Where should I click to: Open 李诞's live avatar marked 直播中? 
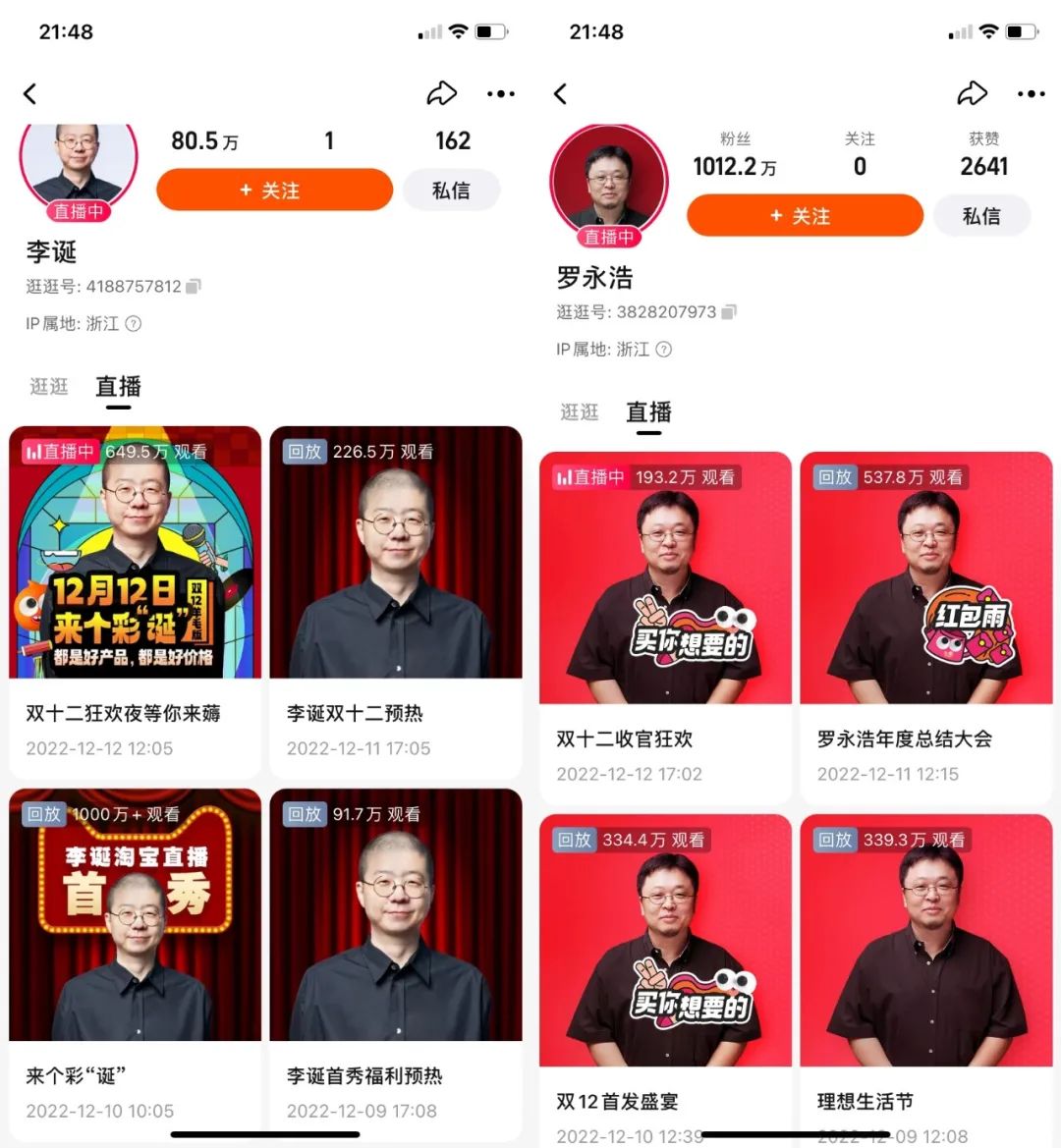click(x=79, y=167)
